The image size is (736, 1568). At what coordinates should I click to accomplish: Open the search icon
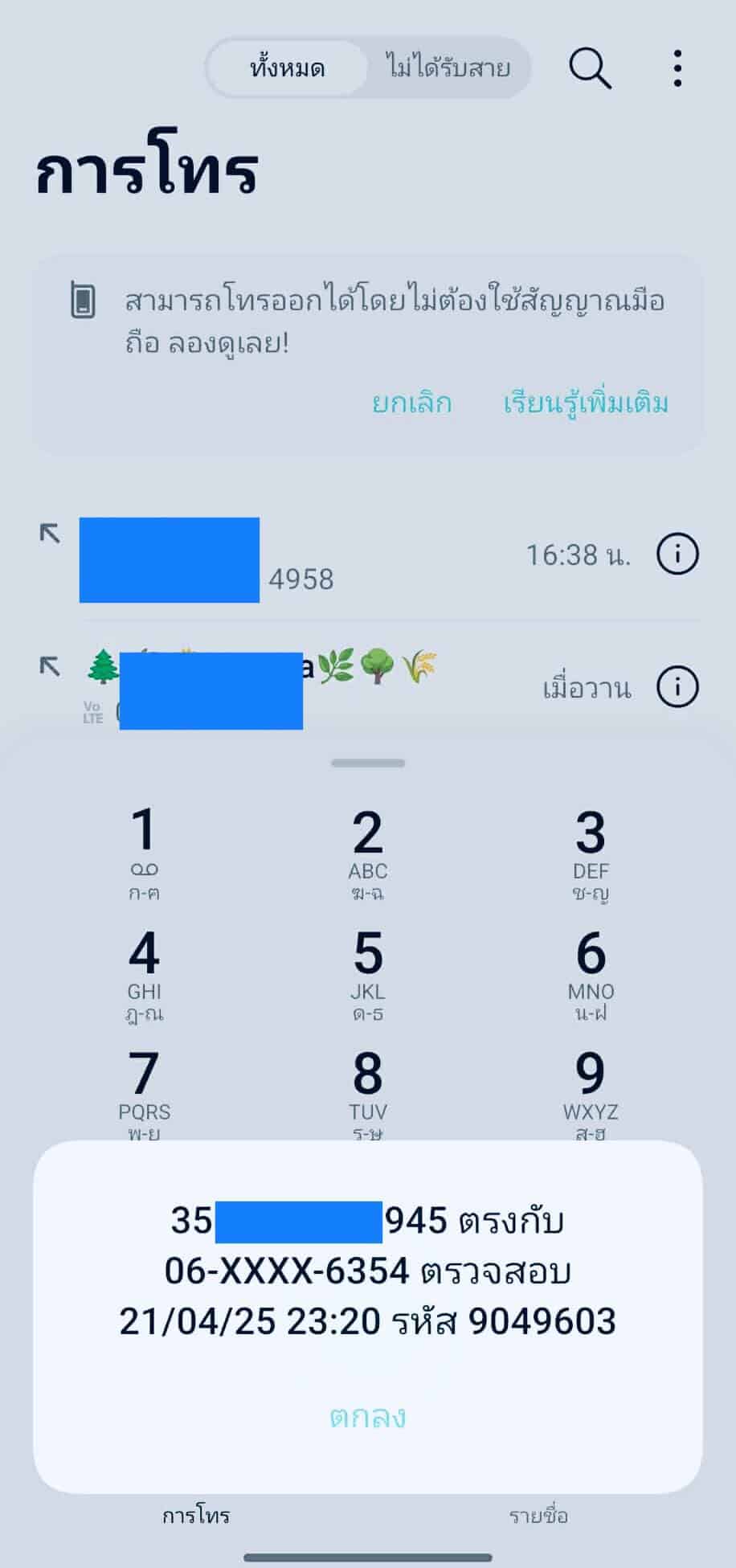click(x=590, y=68)
